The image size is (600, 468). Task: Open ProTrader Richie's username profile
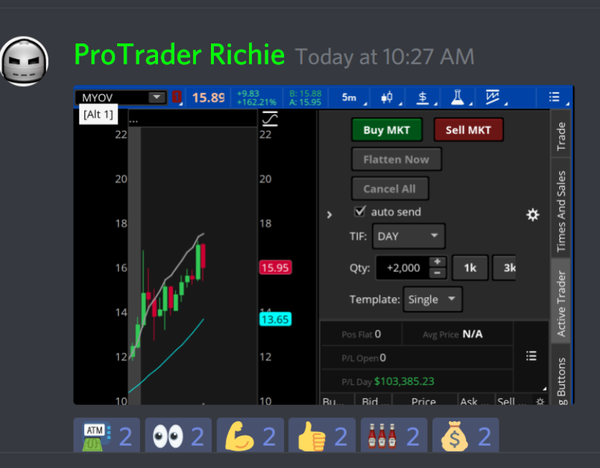coord(179,55)
